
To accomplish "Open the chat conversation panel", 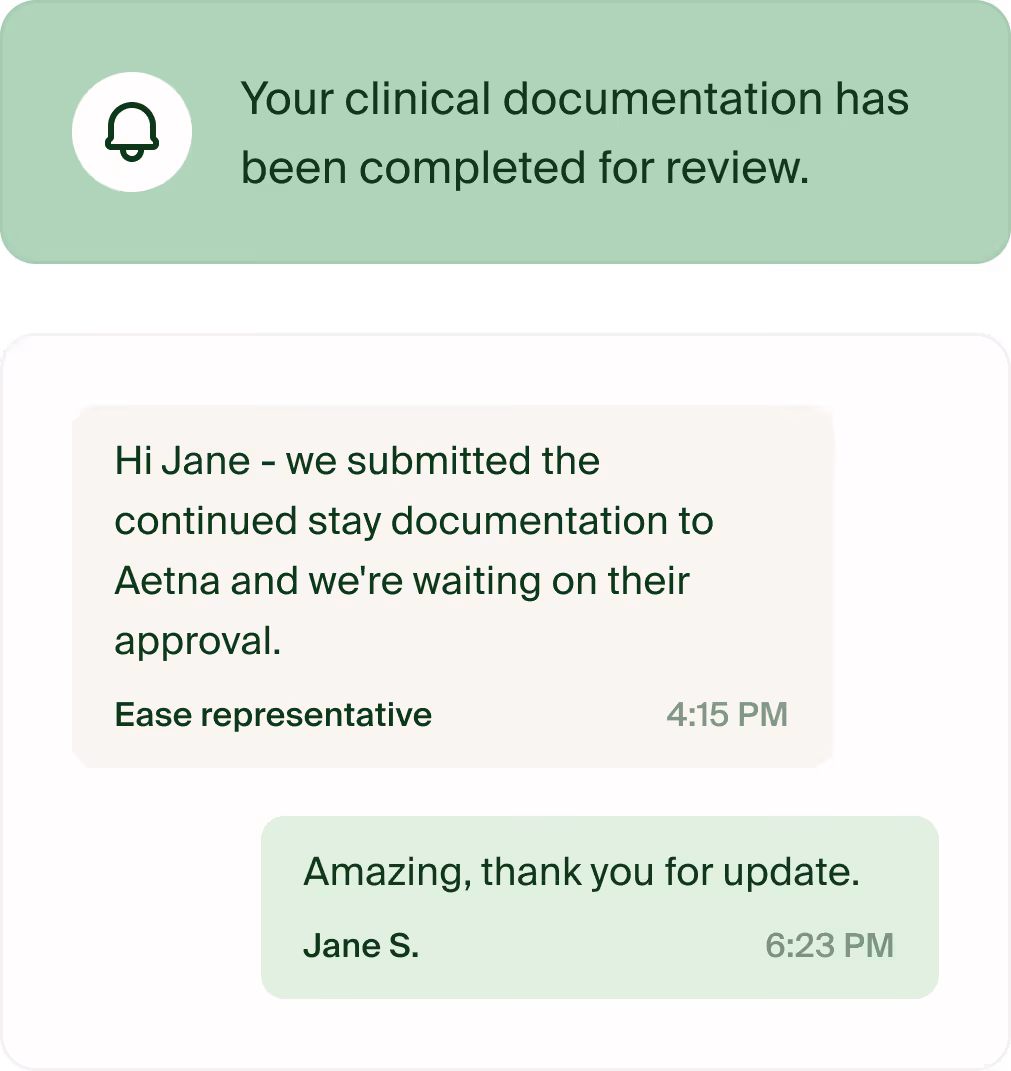I will point(505,700).
